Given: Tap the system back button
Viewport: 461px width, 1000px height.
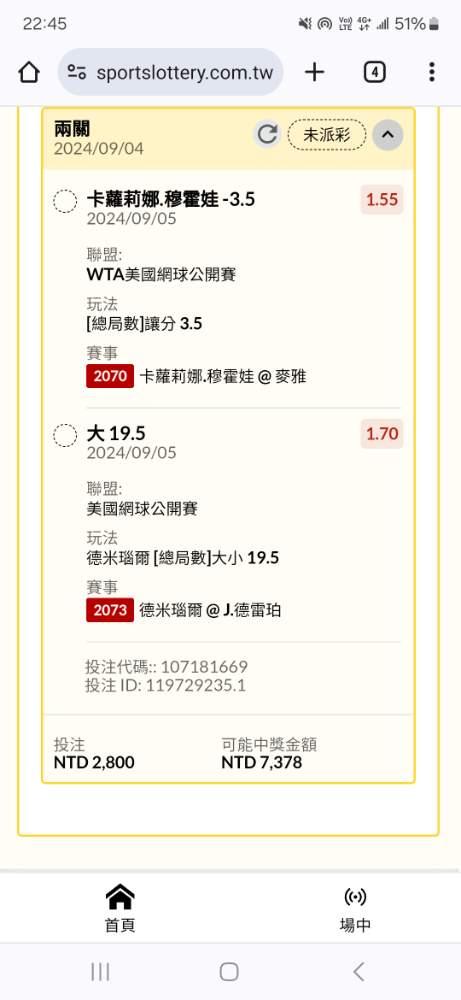Looking at the screenshot, I should point(359,972).
